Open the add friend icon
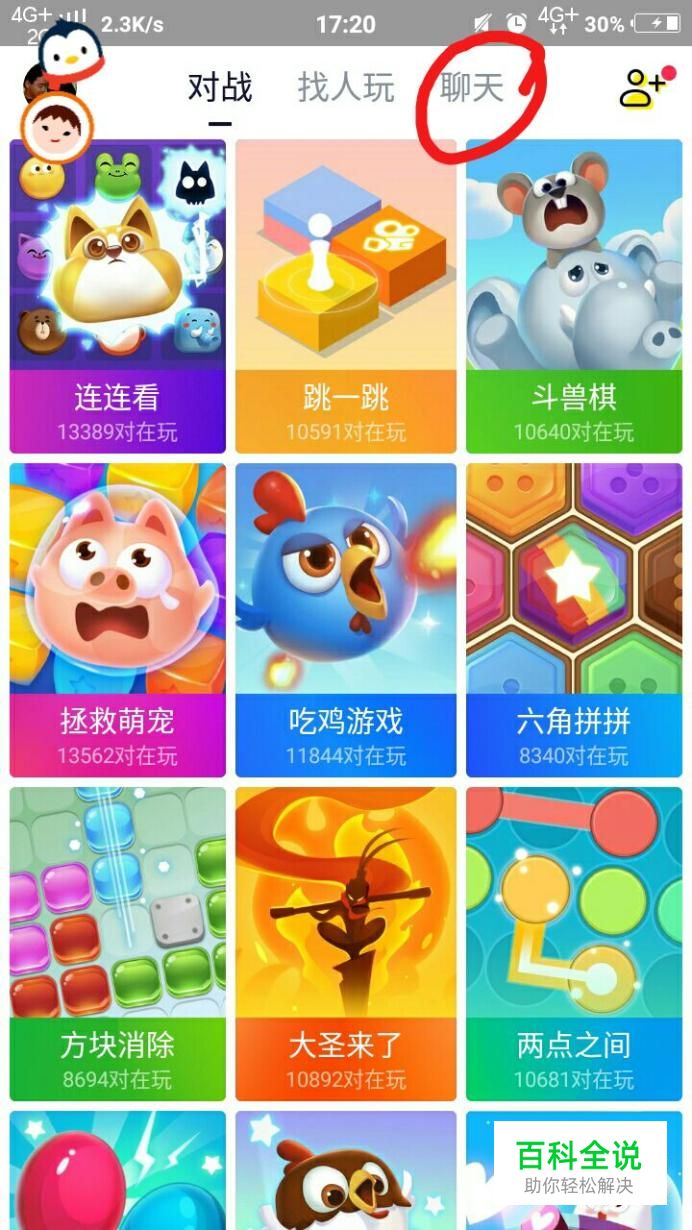 point(642,89)
